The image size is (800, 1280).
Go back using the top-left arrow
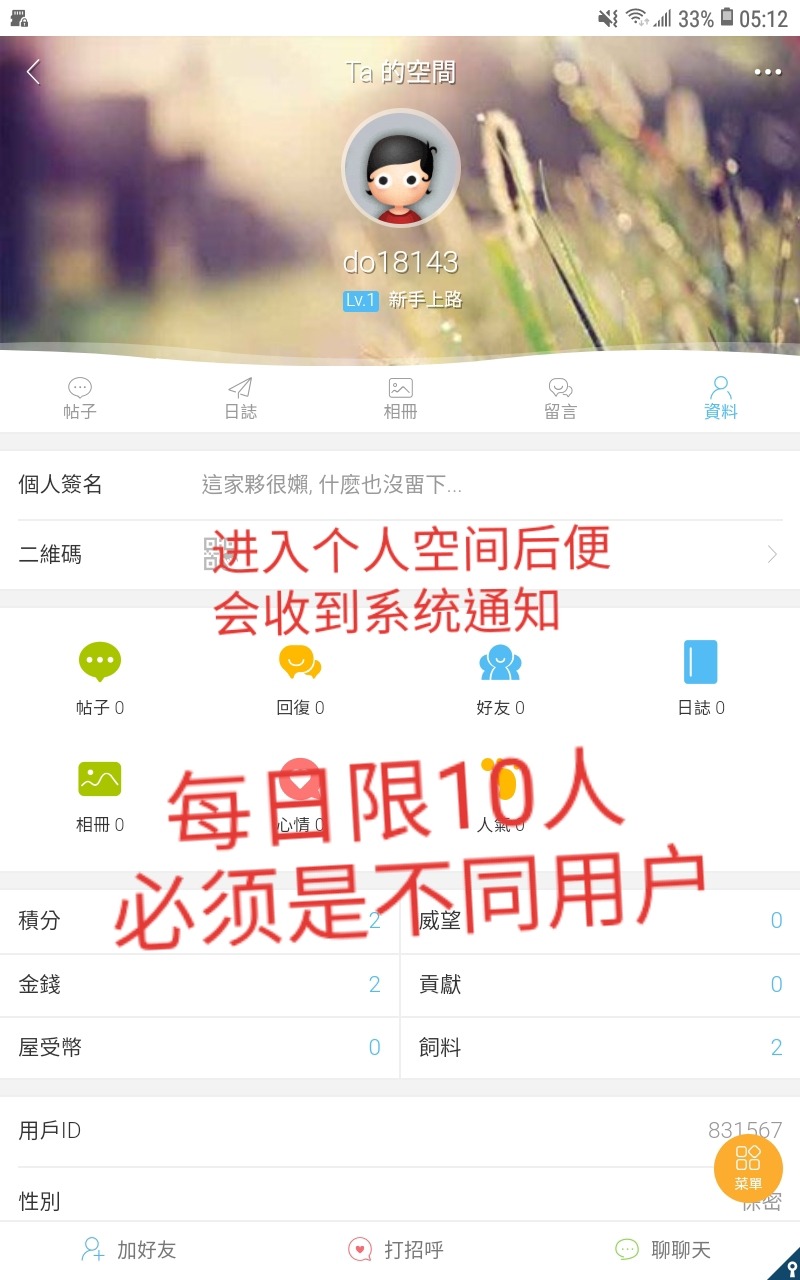point(33,72)
